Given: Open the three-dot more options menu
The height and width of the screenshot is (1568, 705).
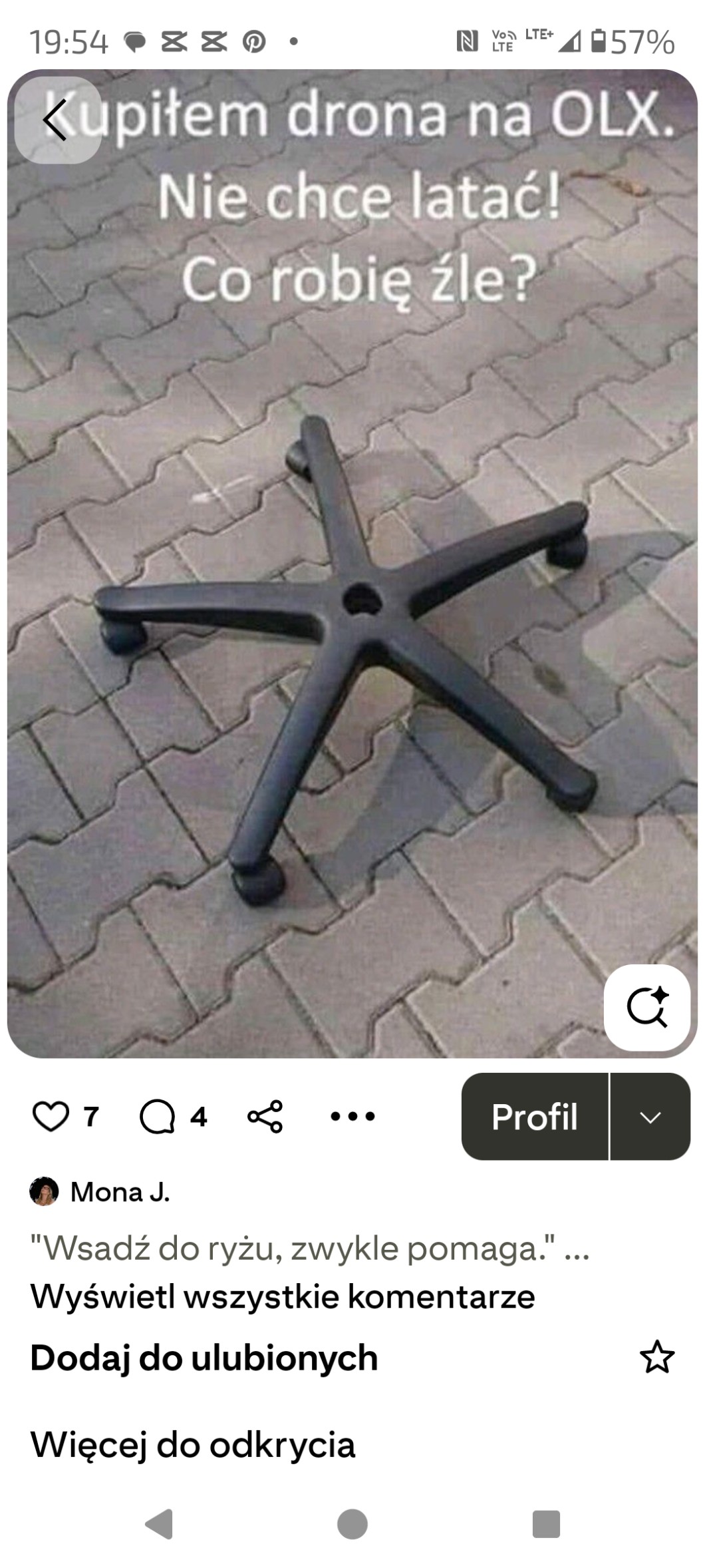Looking at the screenshot, I should 352,1116.
